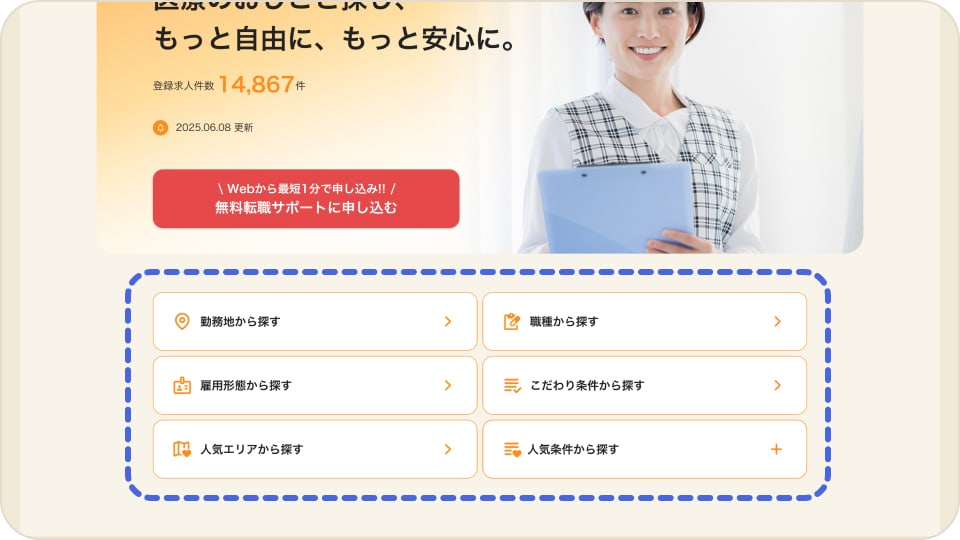
Task: Browse by 人気エリアから探す
Action: coord(315,449)
